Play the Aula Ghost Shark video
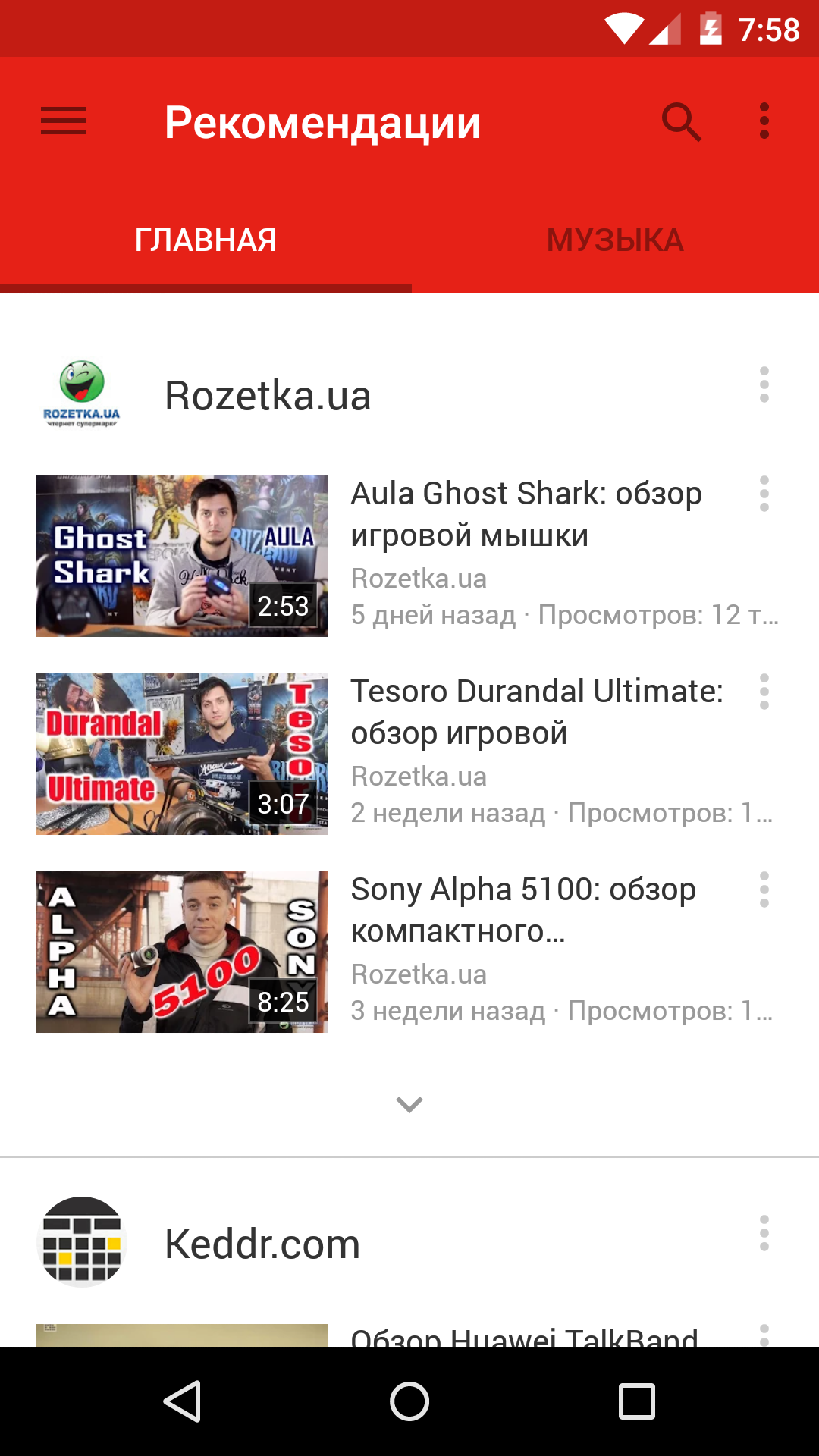 coord(182,556)
